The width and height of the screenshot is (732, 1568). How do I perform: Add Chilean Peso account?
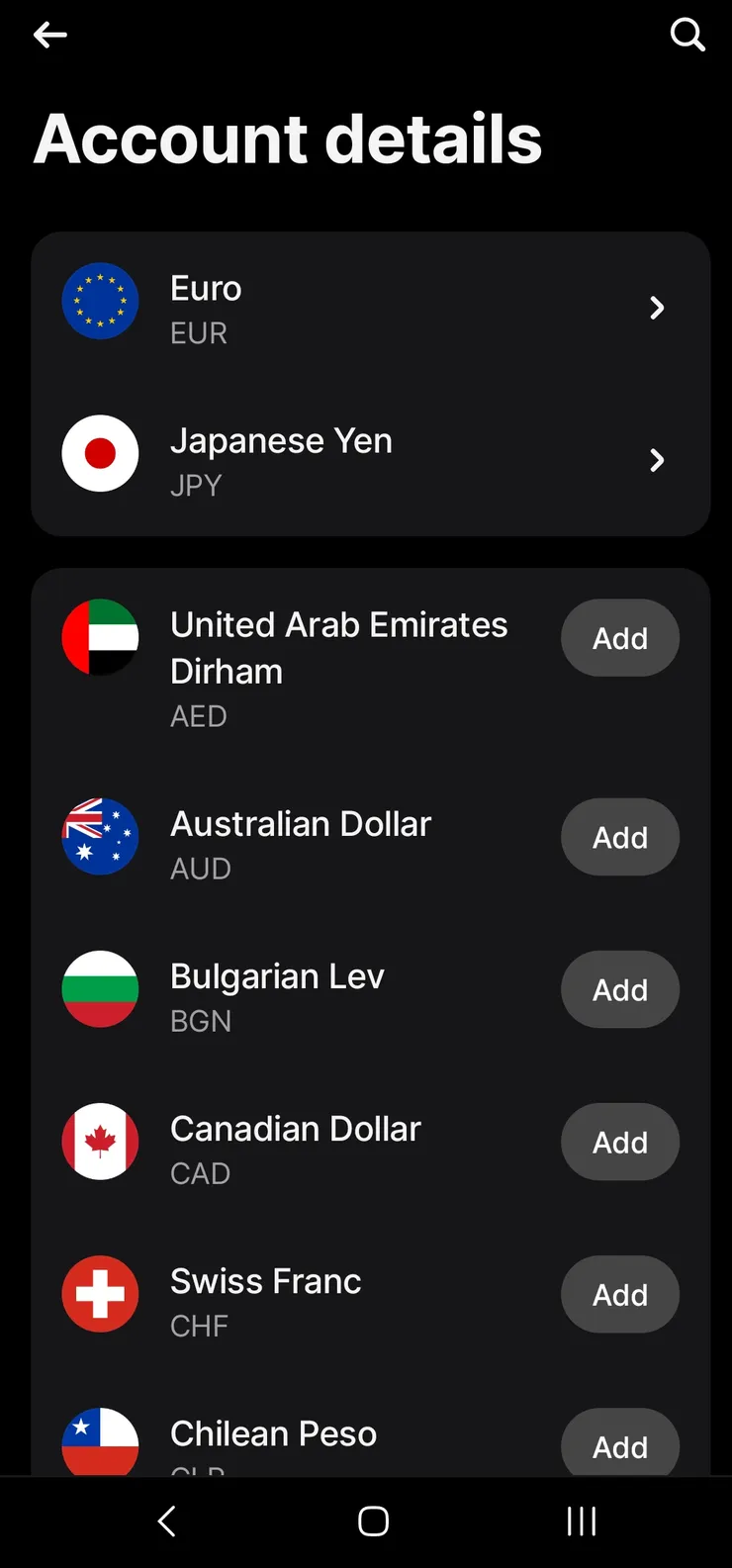(619, 1444)
